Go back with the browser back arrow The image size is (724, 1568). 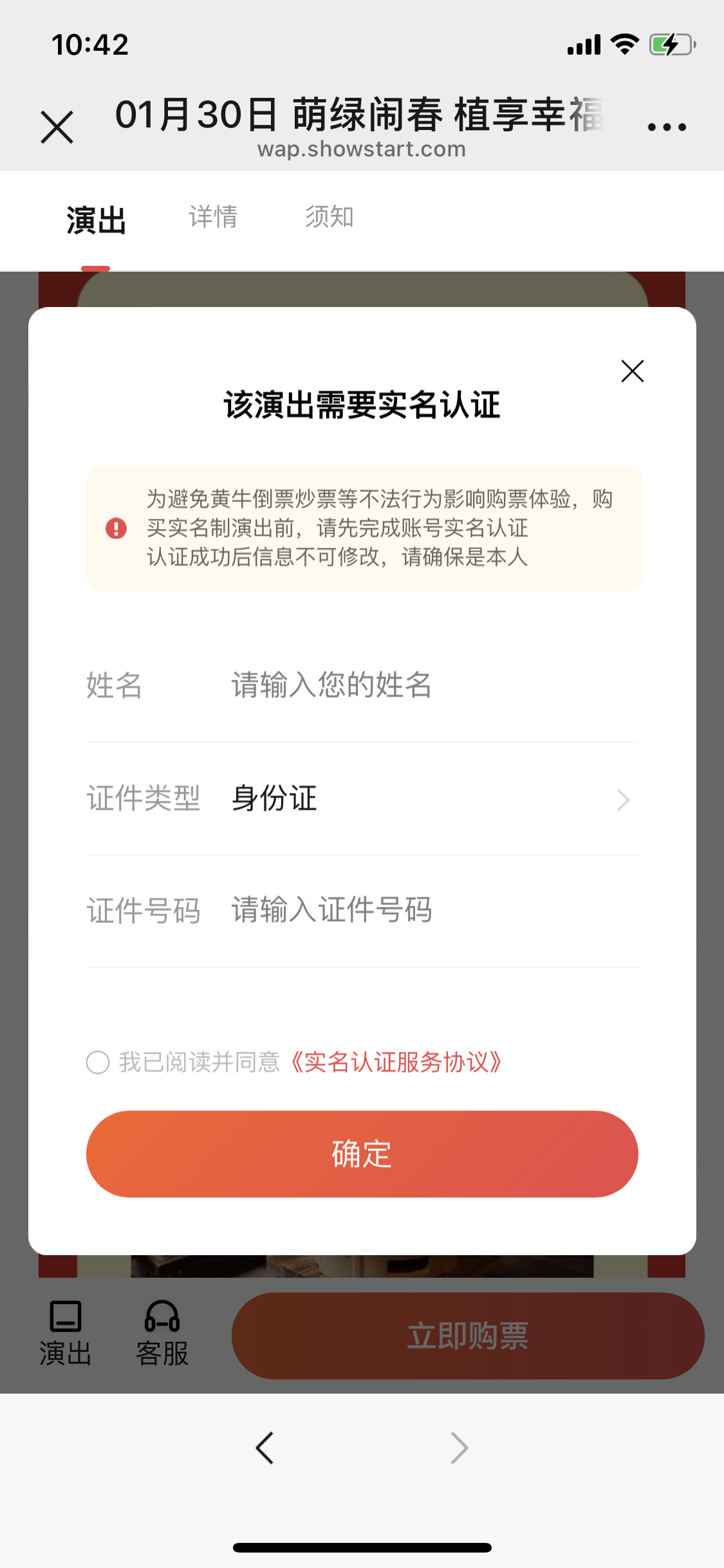(265, 1448)
